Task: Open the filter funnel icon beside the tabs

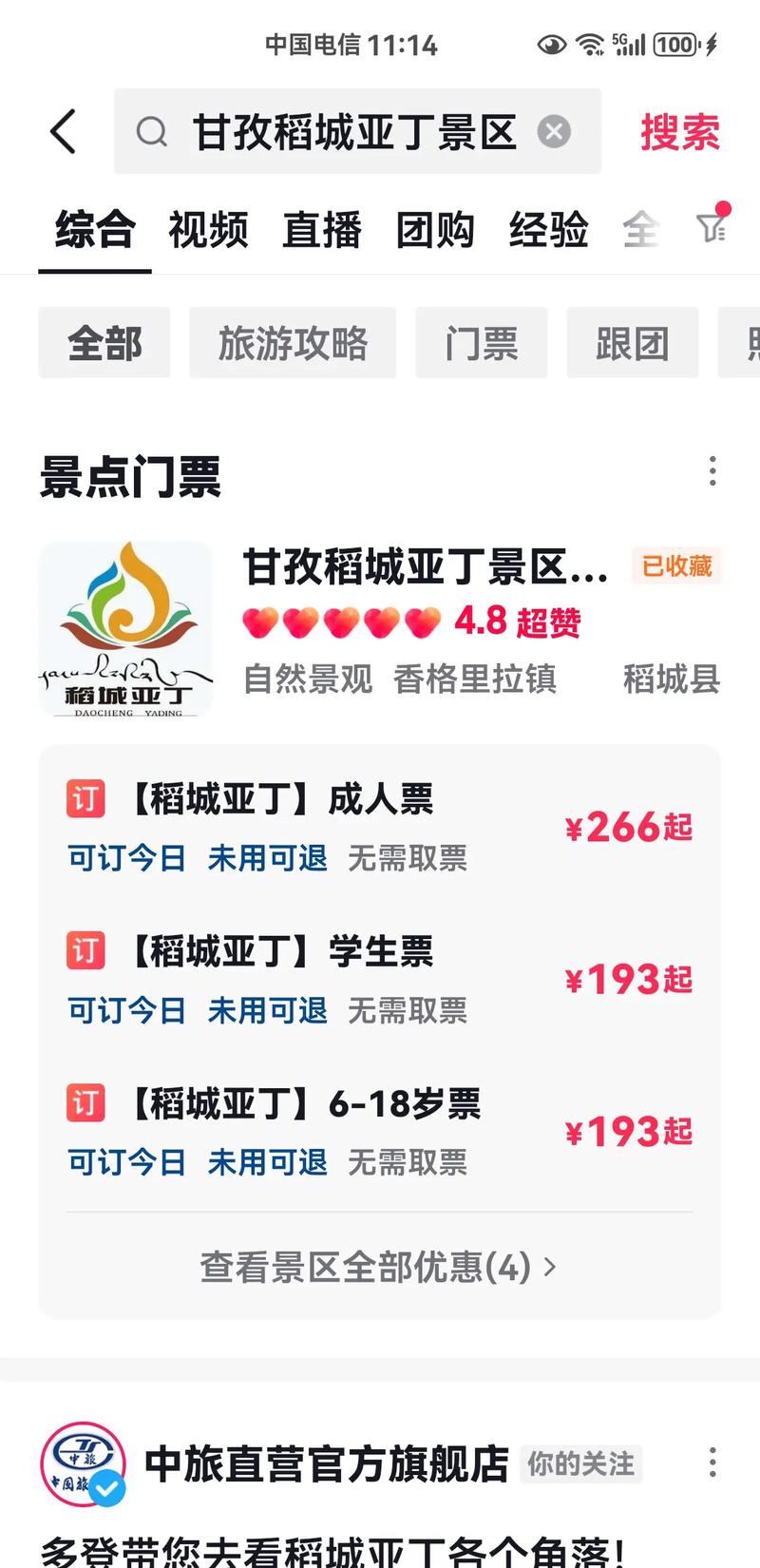Action: tap(712, 230)
